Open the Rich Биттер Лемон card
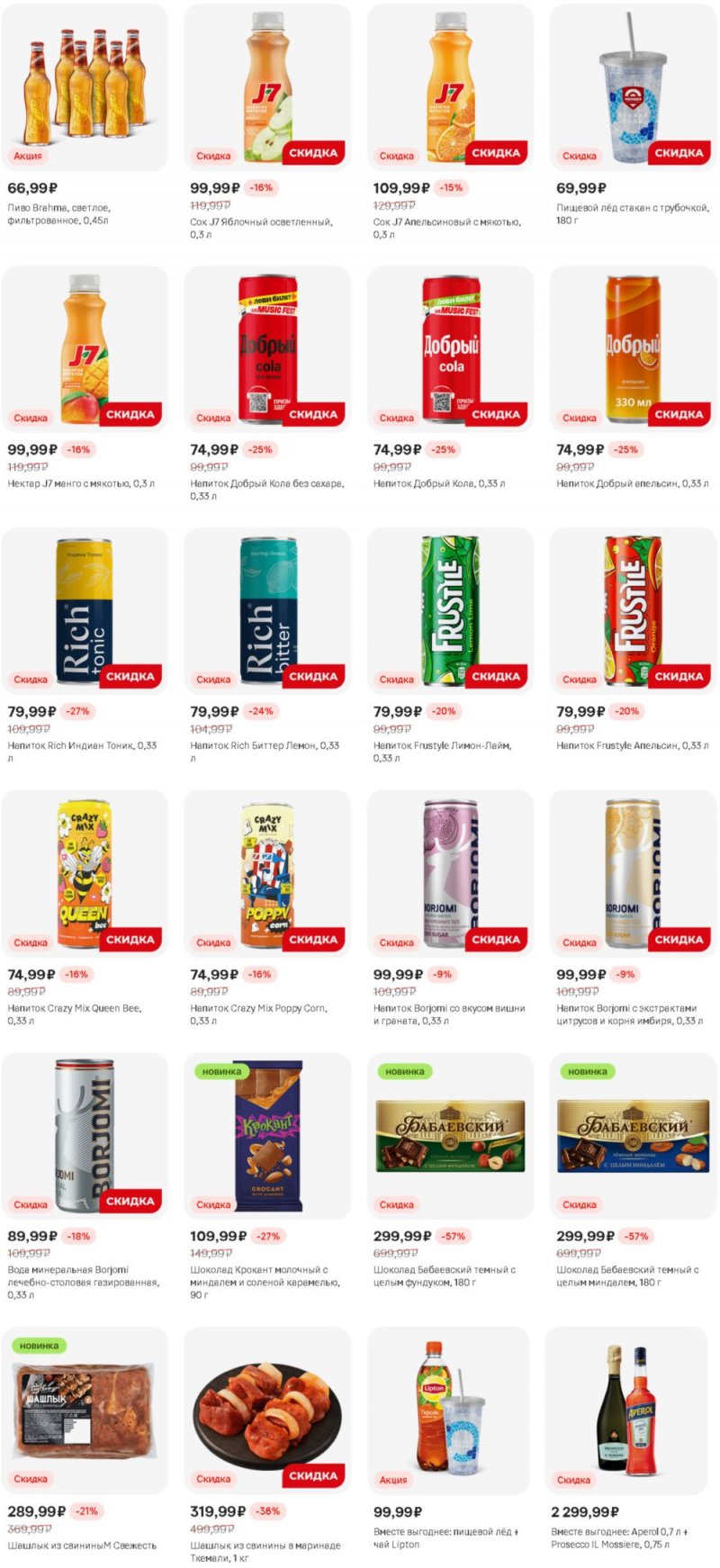The height and width of the screenshot is (1568, 720). pos(267,611)
